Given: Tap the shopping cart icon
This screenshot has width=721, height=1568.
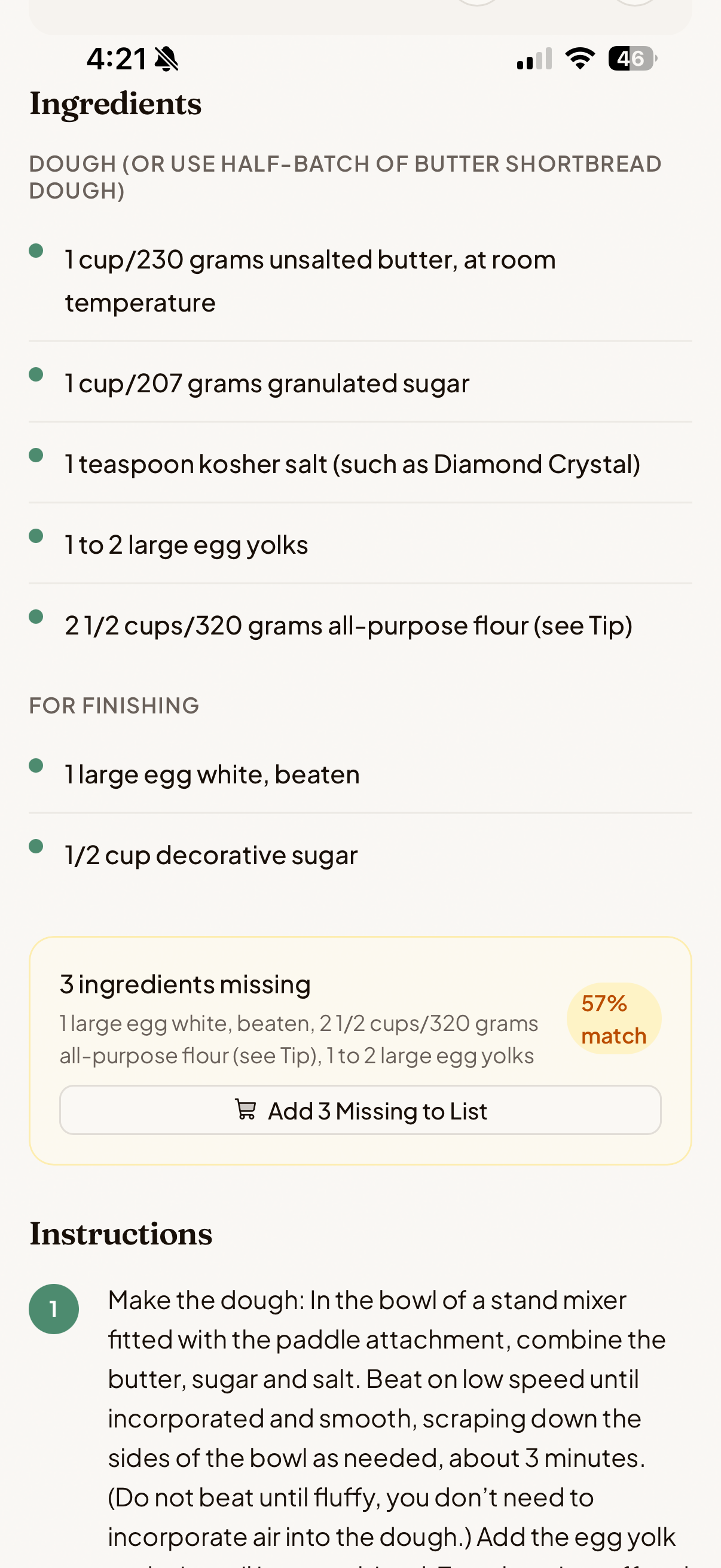Looking at the screenshot, I should click(x=247, y=1110).
